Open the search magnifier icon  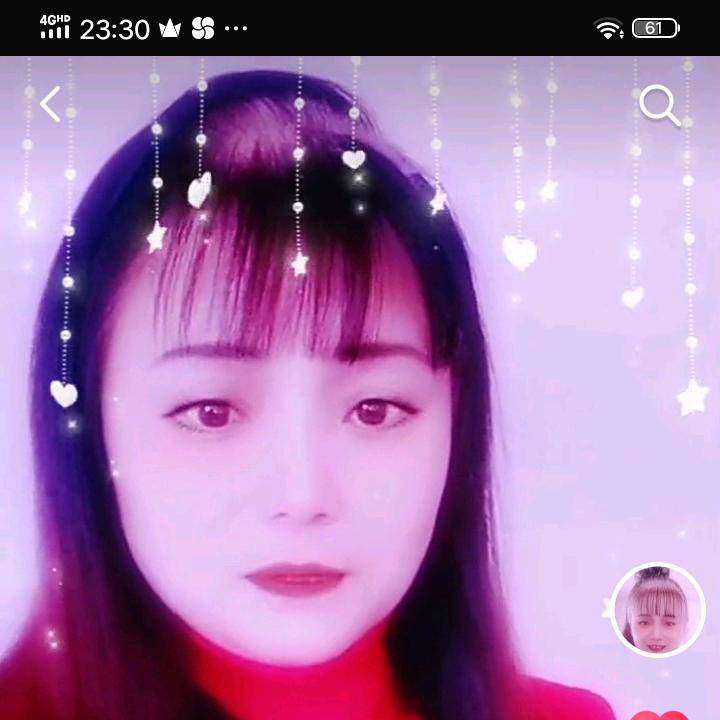659,105
